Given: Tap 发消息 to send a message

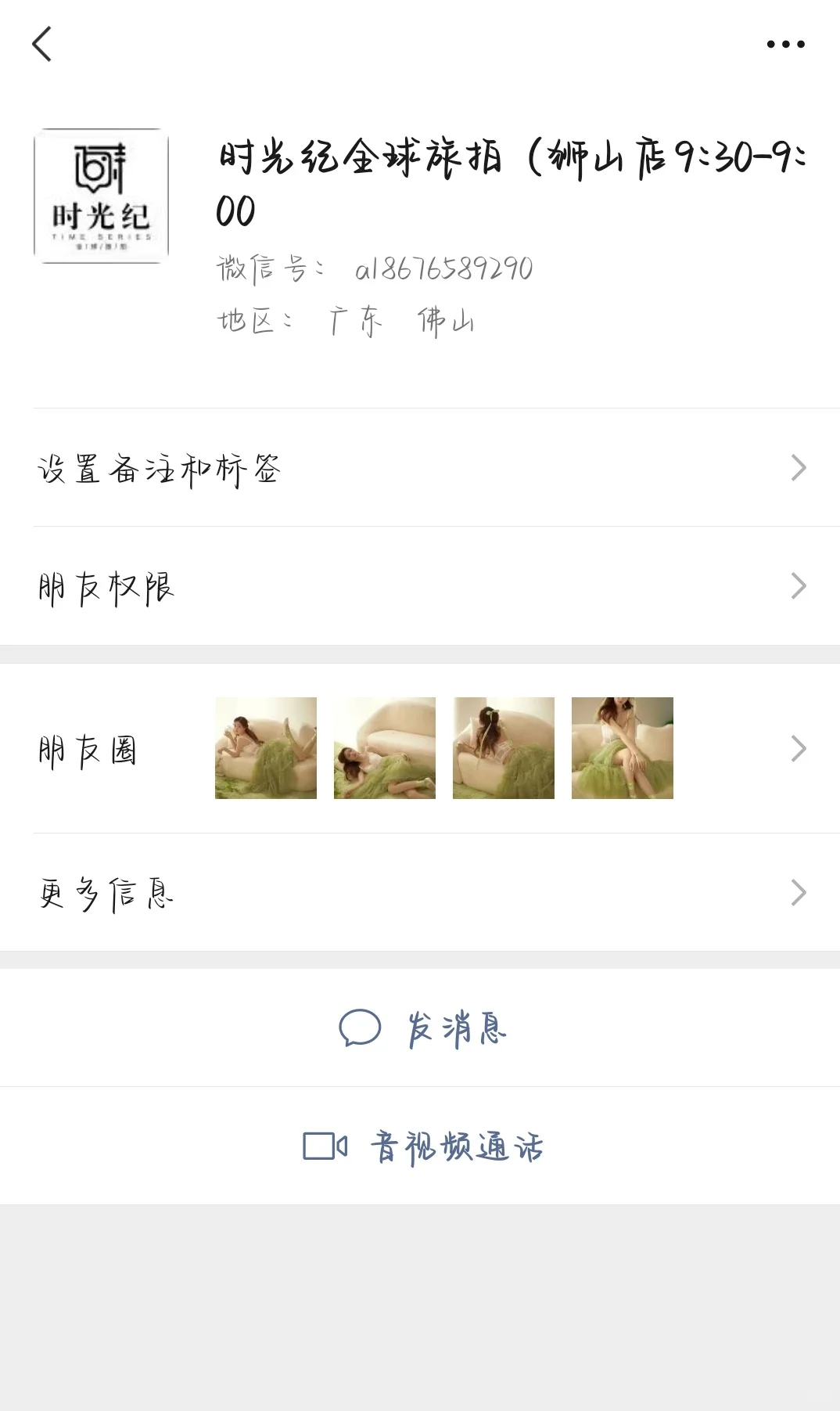Looking at the screenshot, I should (420, 1028).
